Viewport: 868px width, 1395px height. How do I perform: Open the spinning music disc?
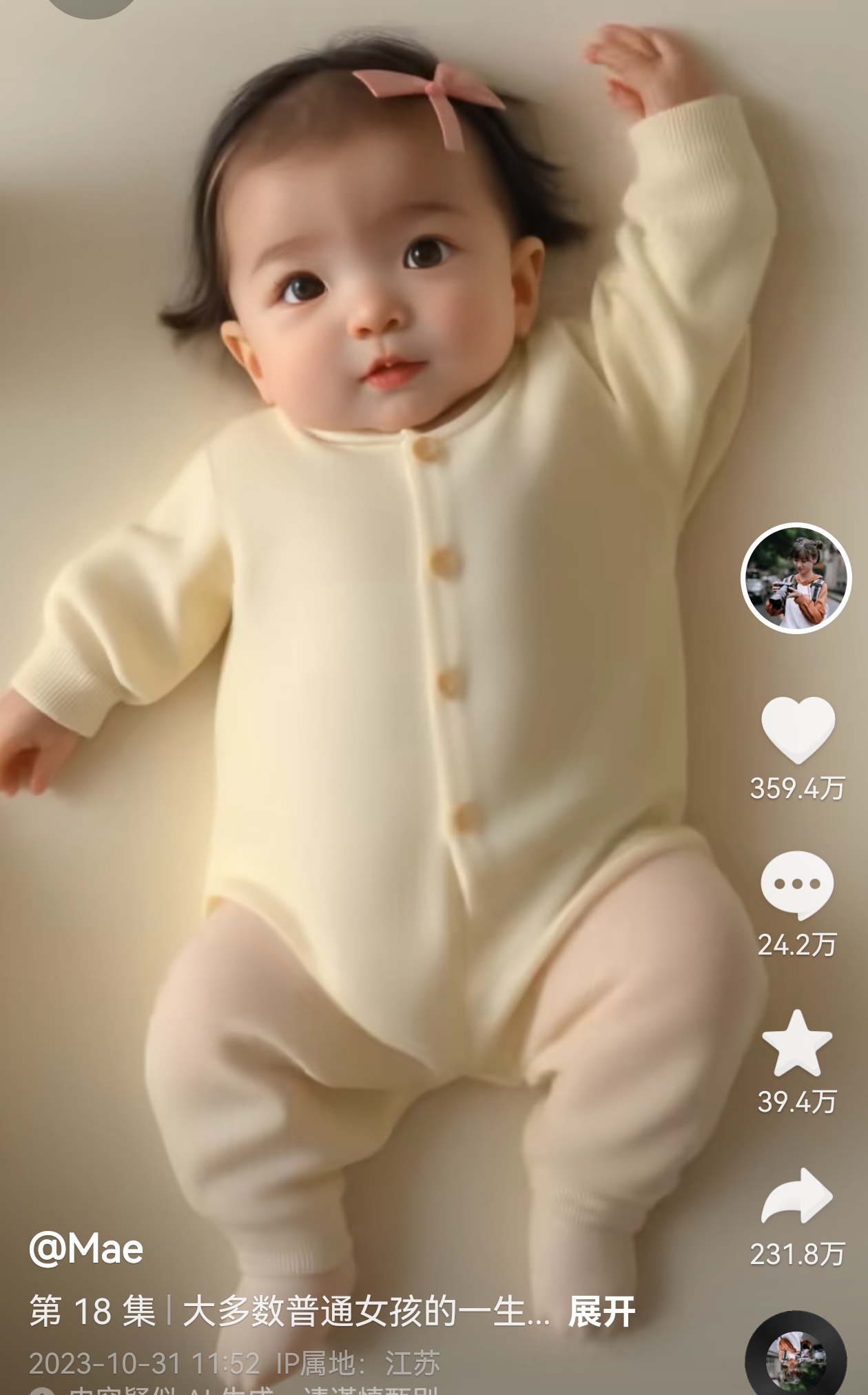pyautogui.click(x=796, y=1358)
